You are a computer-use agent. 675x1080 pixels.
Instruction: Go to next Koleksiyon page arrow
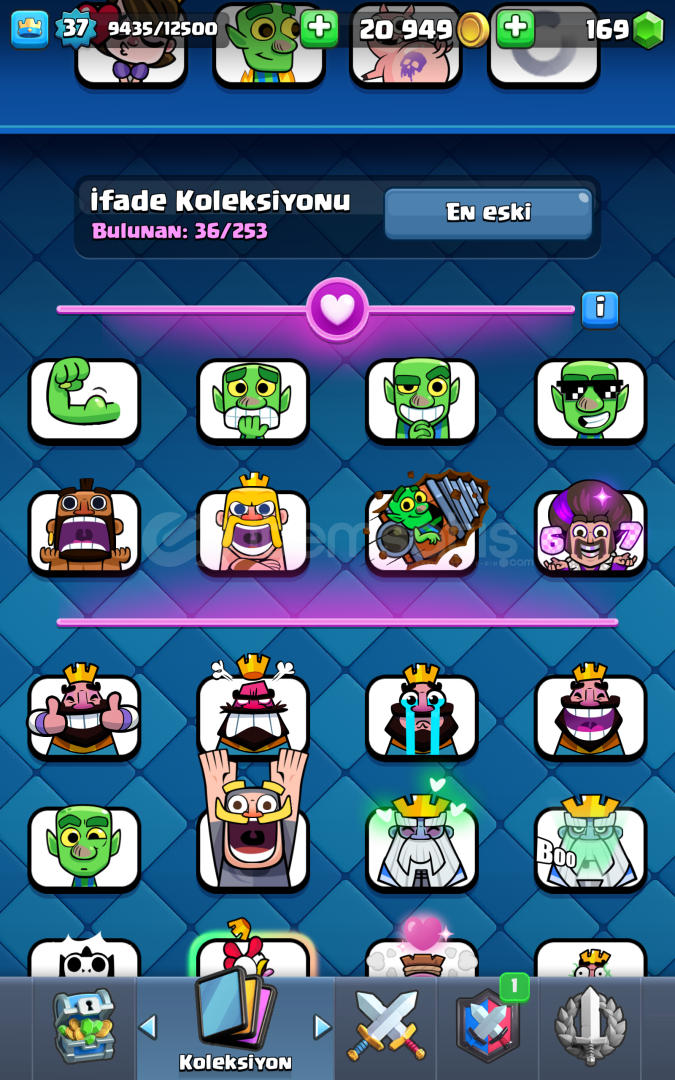(322, 1027)
